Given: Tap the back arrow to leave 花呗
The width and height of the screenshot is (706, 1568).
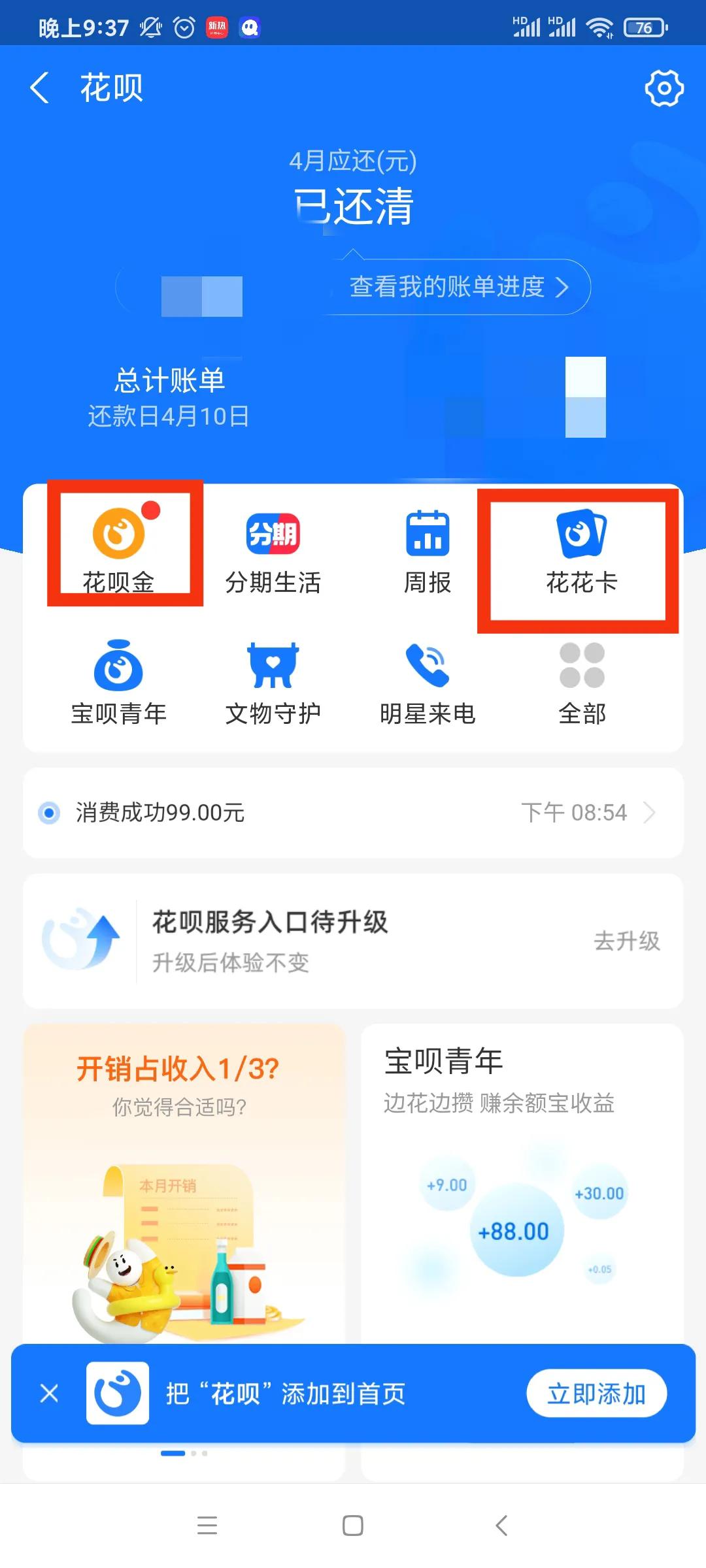Looking at the screenshot, I should point(39,88).
